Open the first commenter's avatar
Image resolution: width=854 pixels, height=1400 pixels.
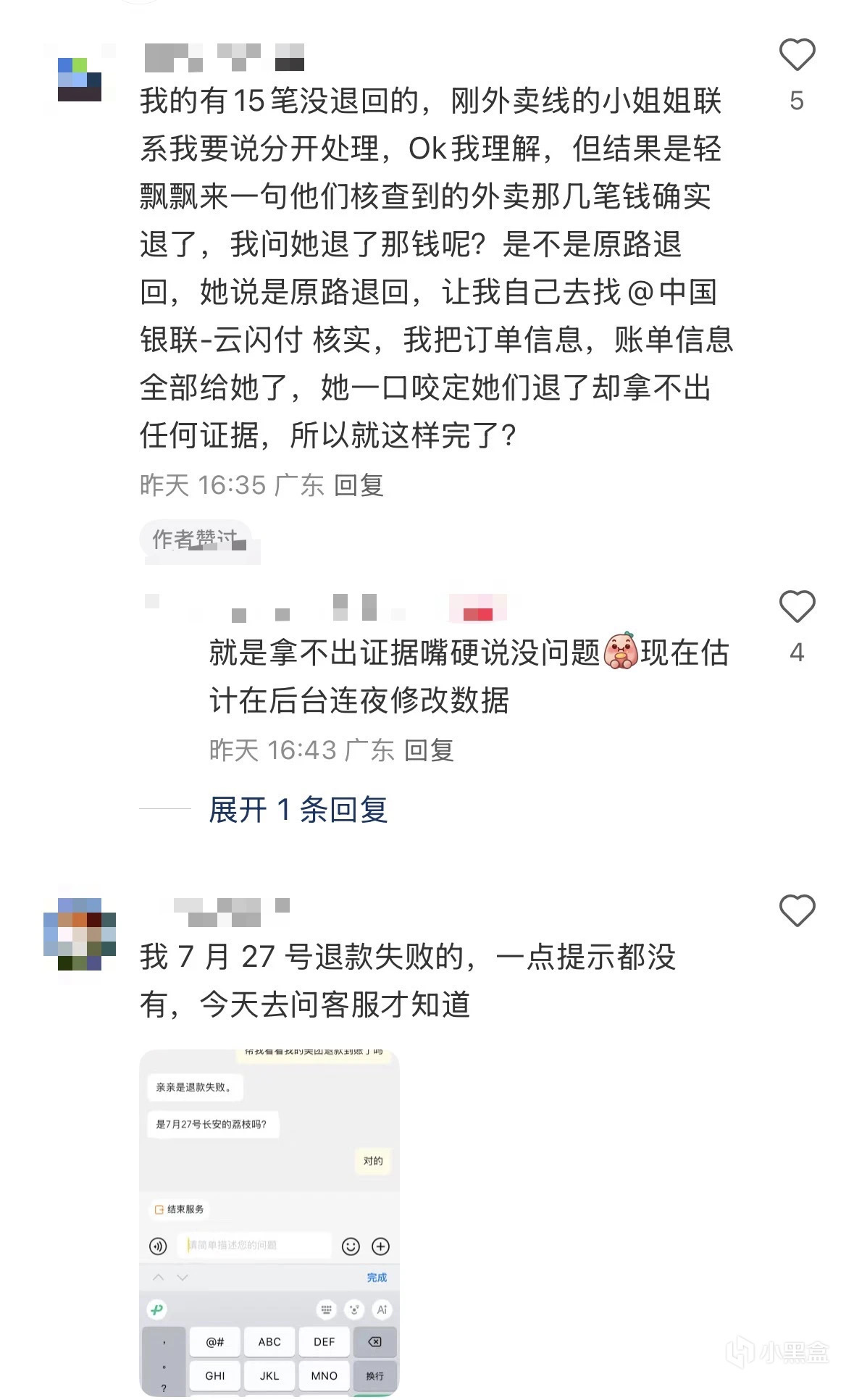point(80,80)
